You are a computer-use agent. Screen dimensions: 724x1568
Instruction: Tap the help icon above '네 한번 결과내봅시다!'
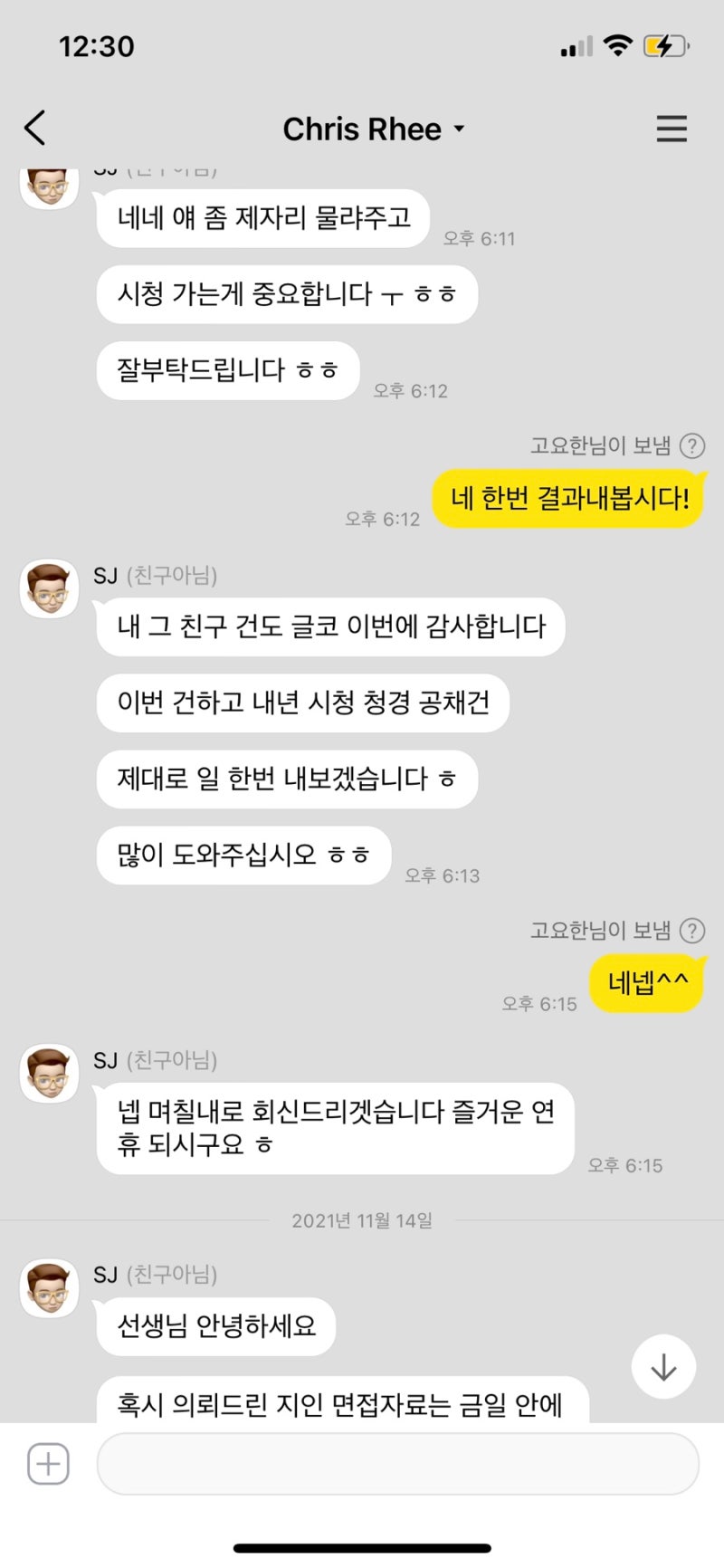pyautogui.click(x=692, y=445)
